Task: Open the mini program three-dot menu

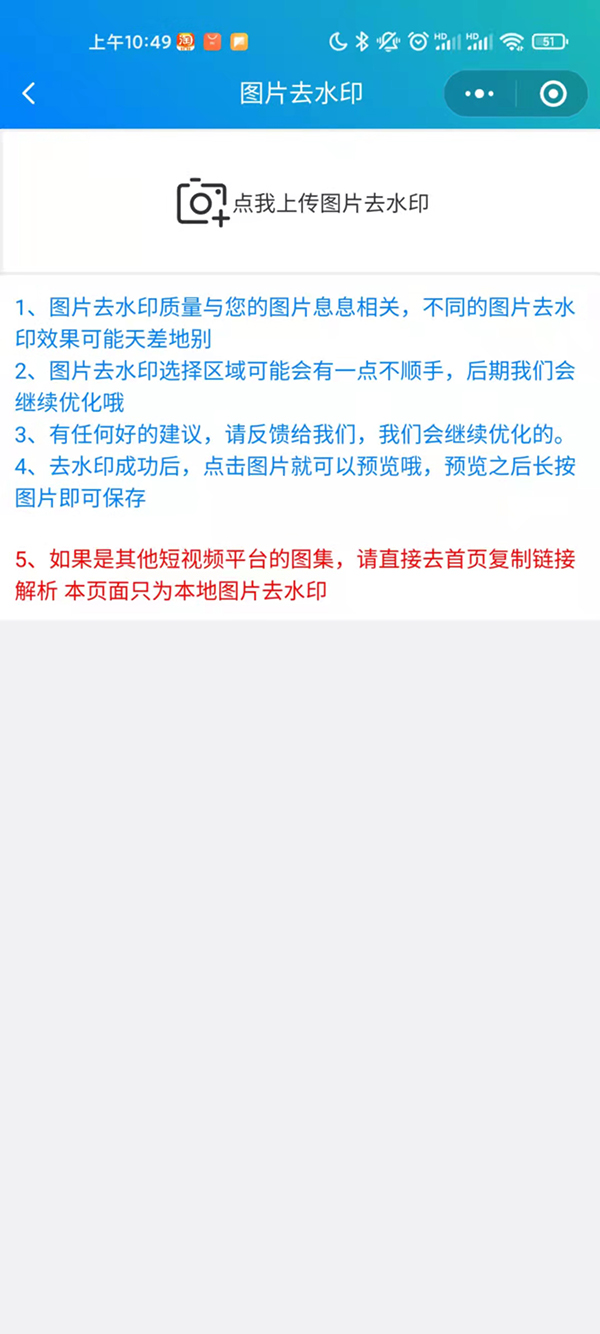Action: (x=480, y=94)
